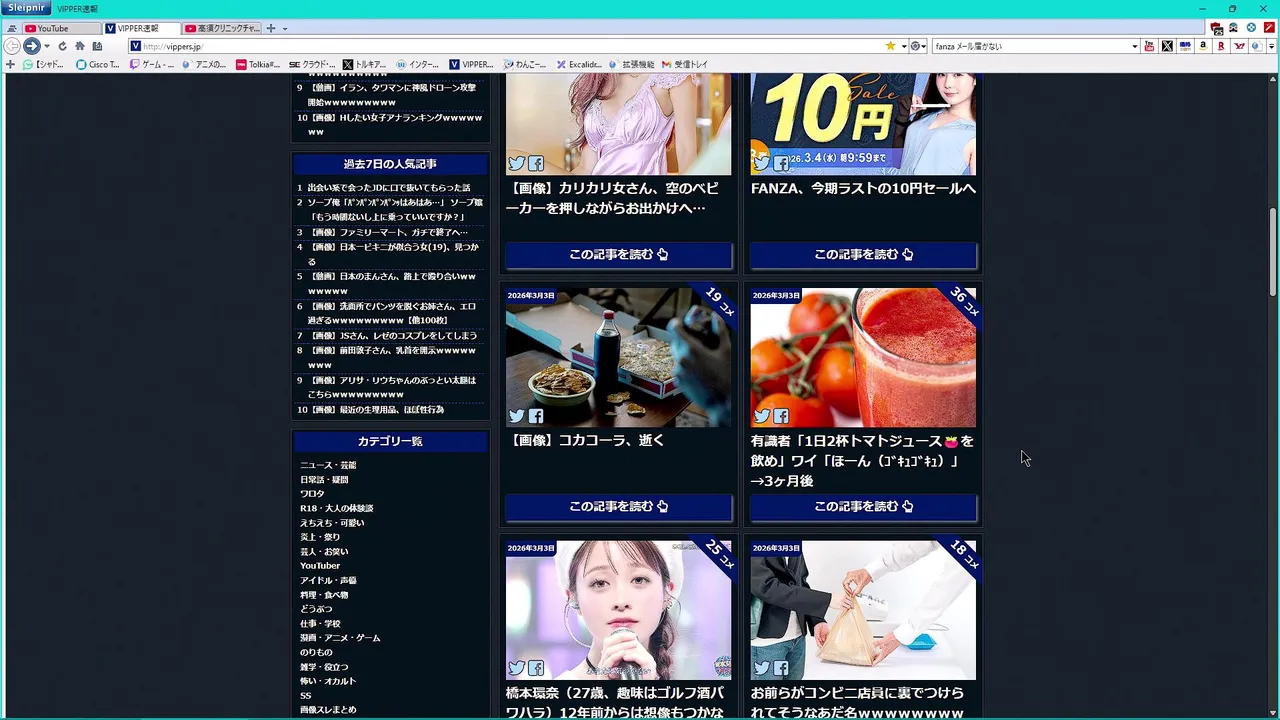Screen dimensions: 1280x720
Task: Open the 料理・食べ物 category
Action: tap(324, 595)
